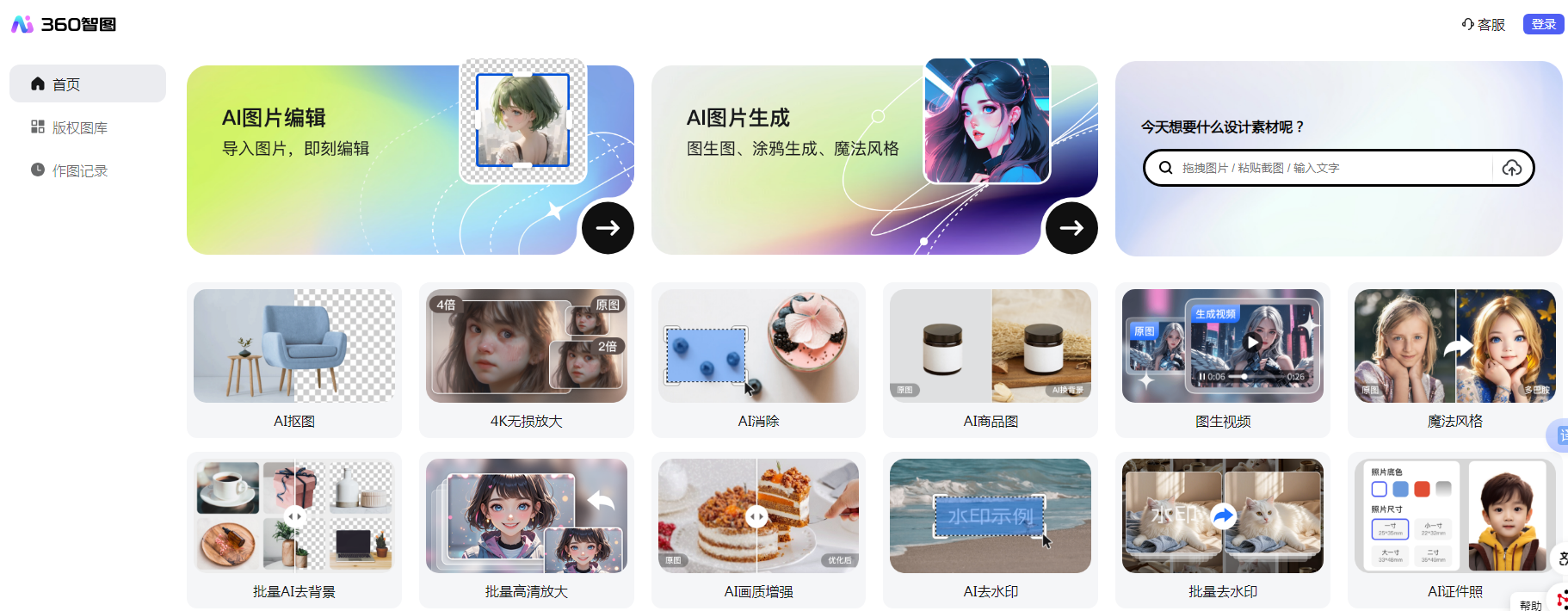Screen dimensions: 1568x611
Task: Open the AI画质增强 tool card
Action: 758,528
